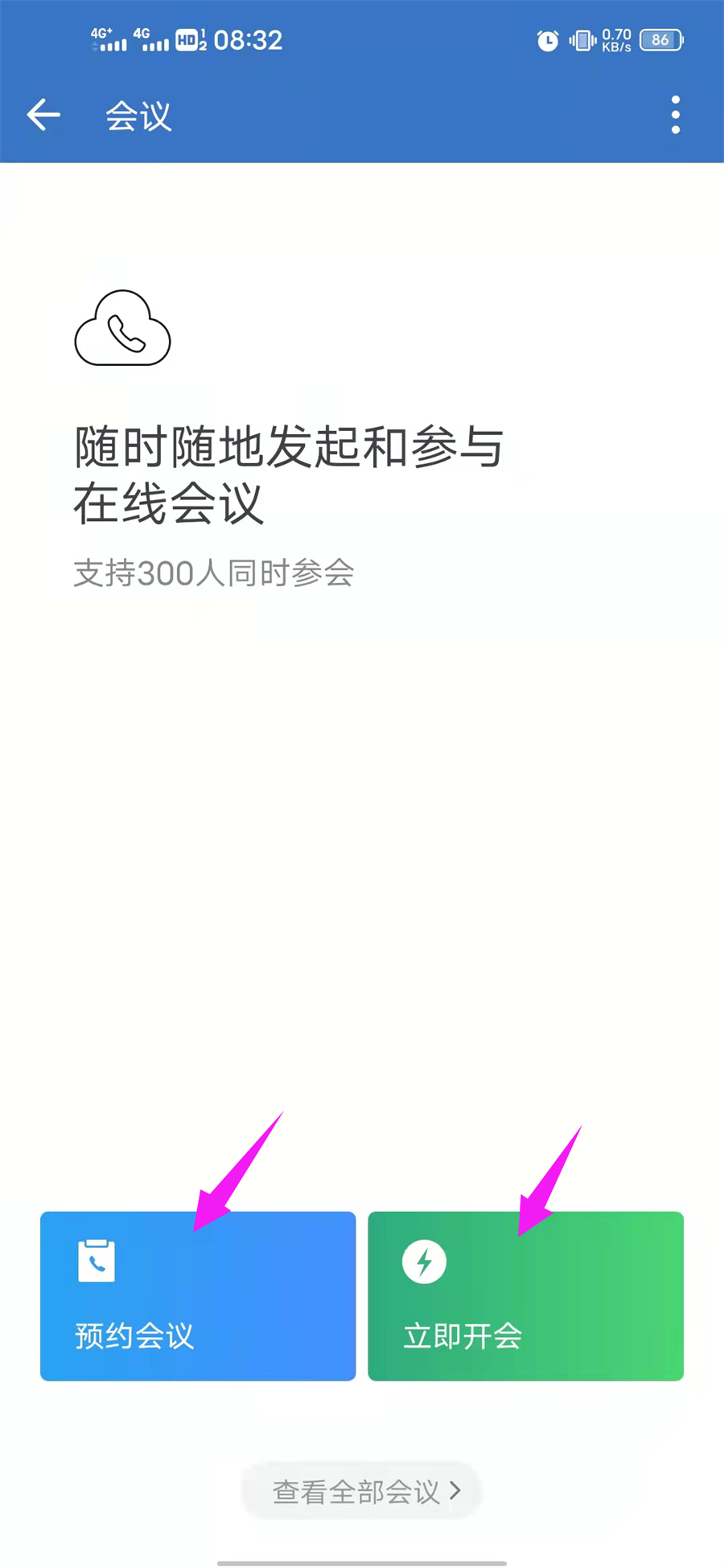Go back using the arrow icon
This screenshot has height=1568, width=724.
43,115
